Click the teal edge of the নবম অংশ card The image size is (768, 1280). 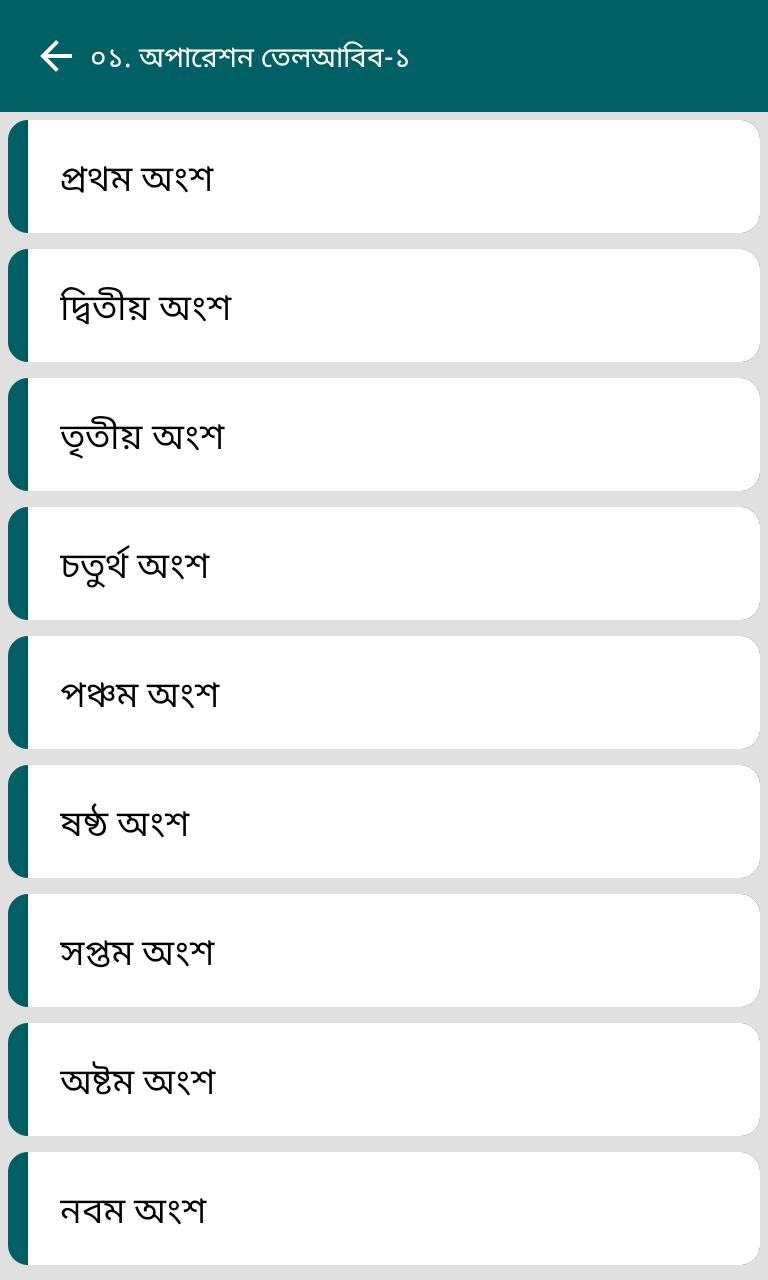click(x=15, y=1207)
